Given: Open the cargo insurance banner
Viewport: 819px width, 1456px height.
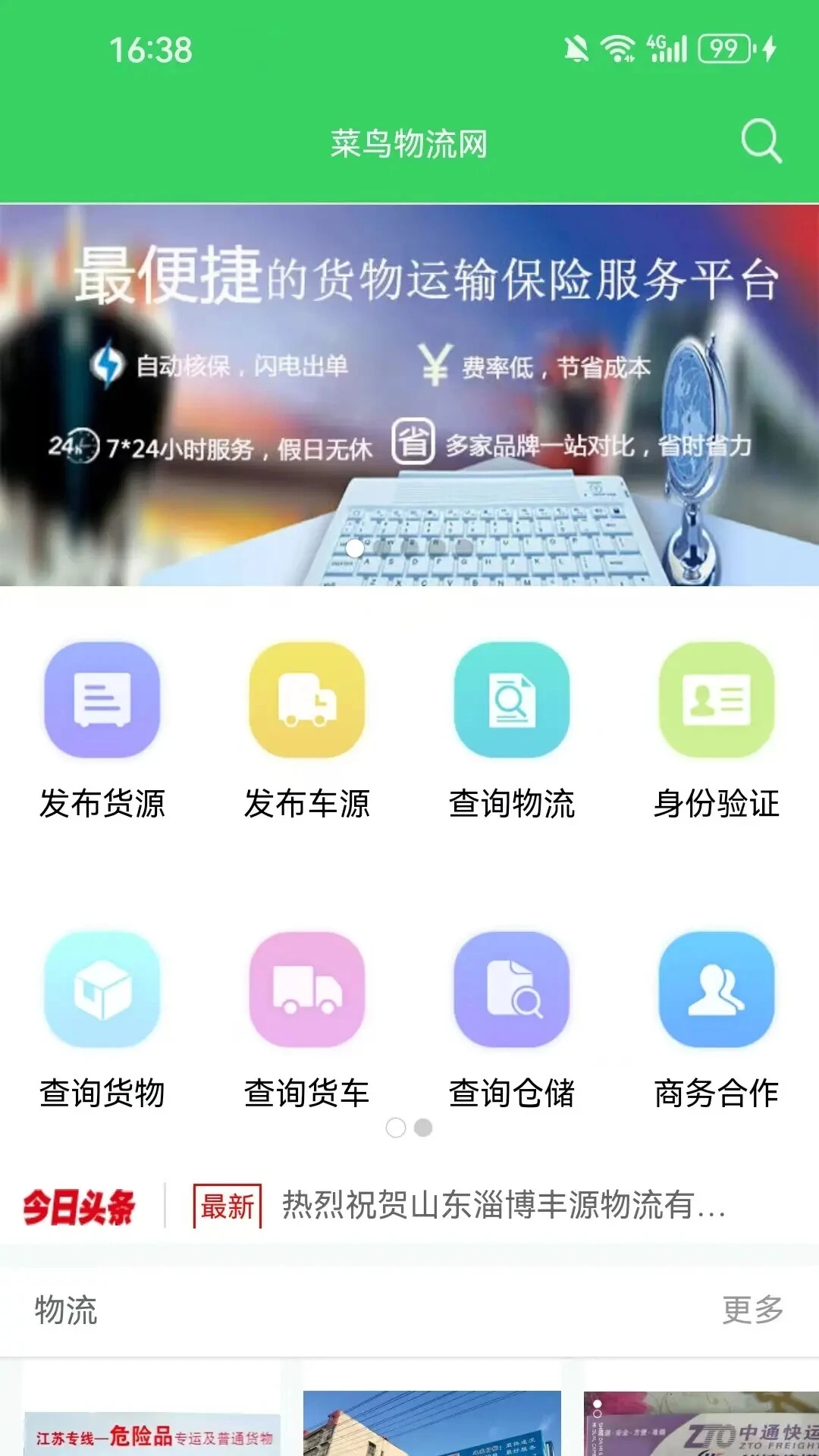Looking at the screenshot, I should click(x=409, y=395).
